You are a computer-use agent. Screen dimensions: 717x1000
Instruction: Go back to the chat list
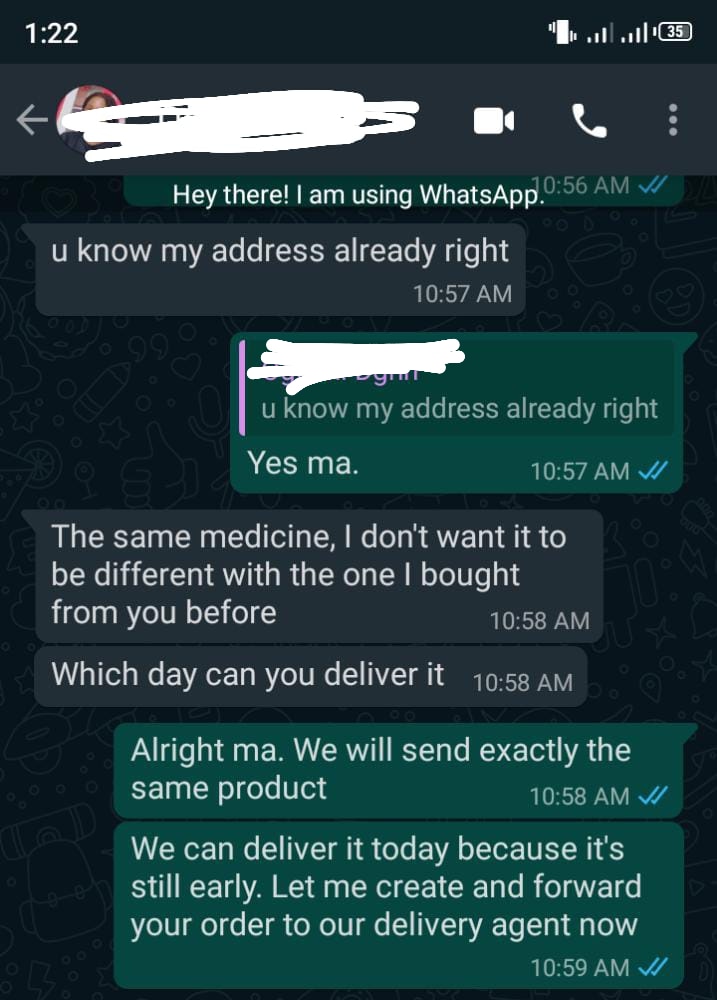[x=31, y=121]
